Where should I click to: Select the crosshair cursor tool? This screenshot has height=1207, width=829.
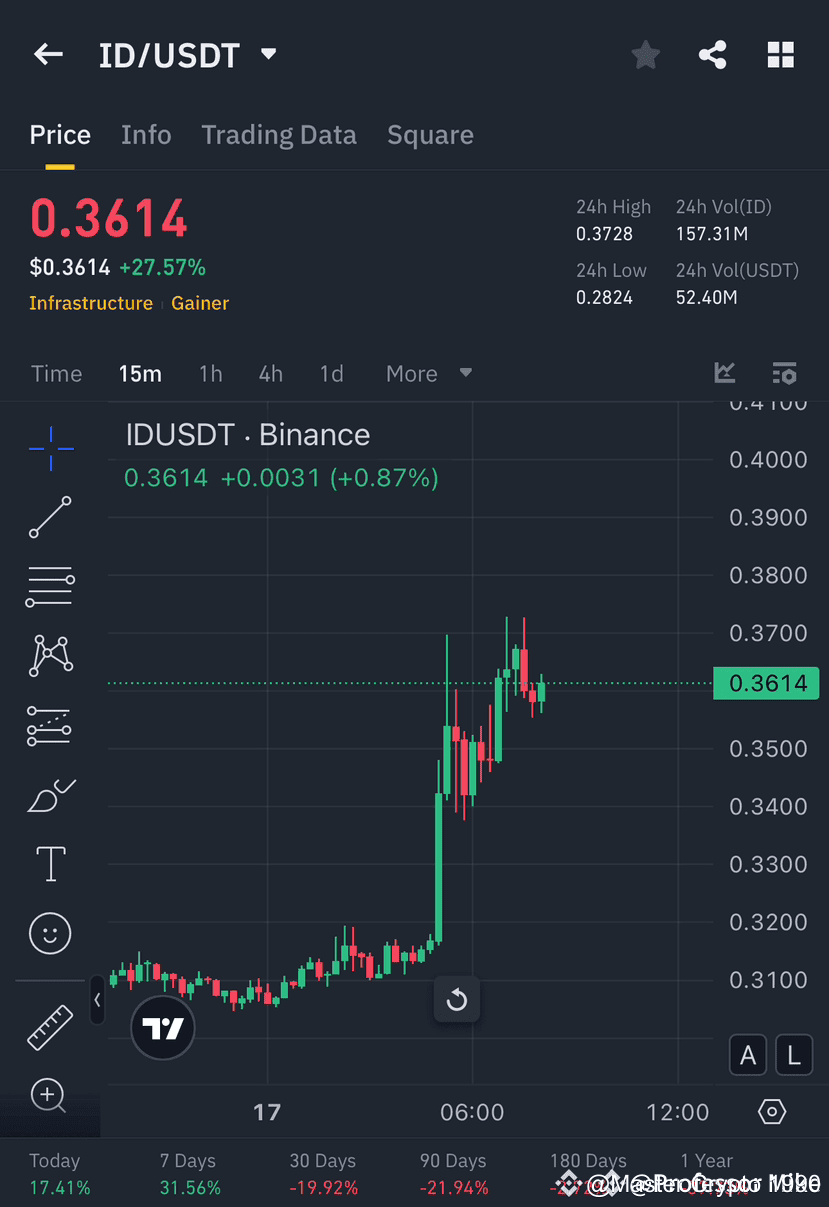tap(49, 449)
